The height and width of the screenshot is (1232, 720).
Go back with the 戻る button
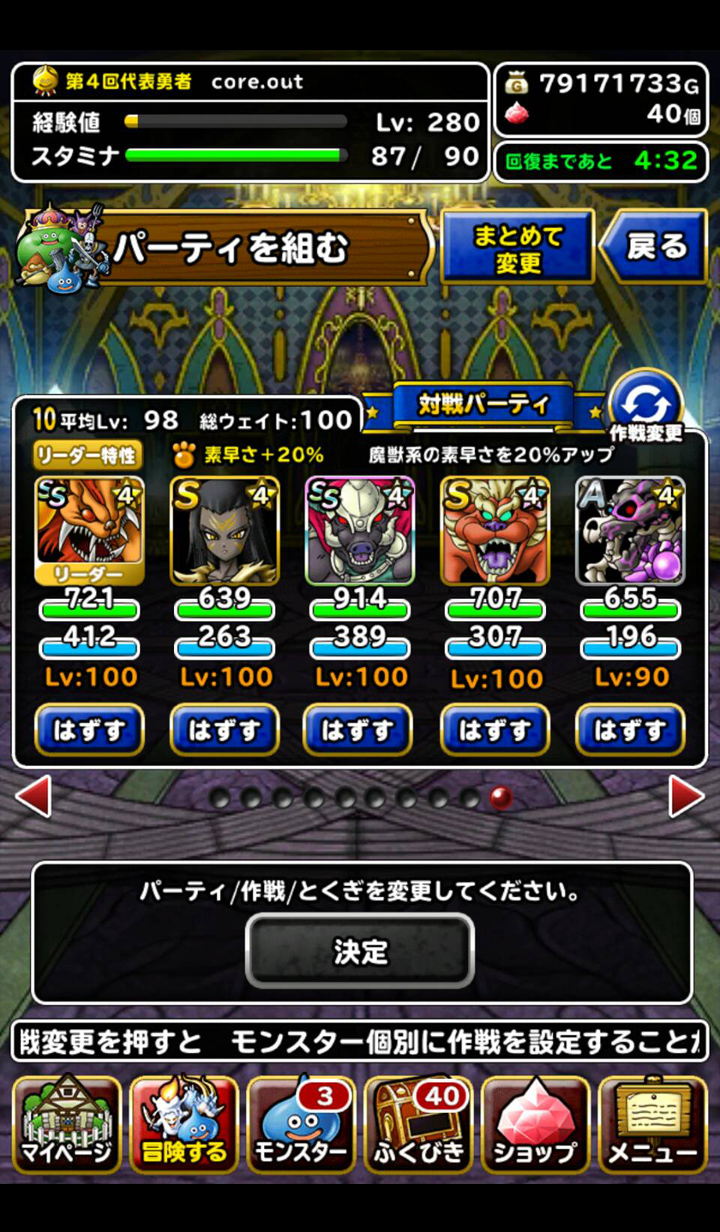[x=654, y=247]
